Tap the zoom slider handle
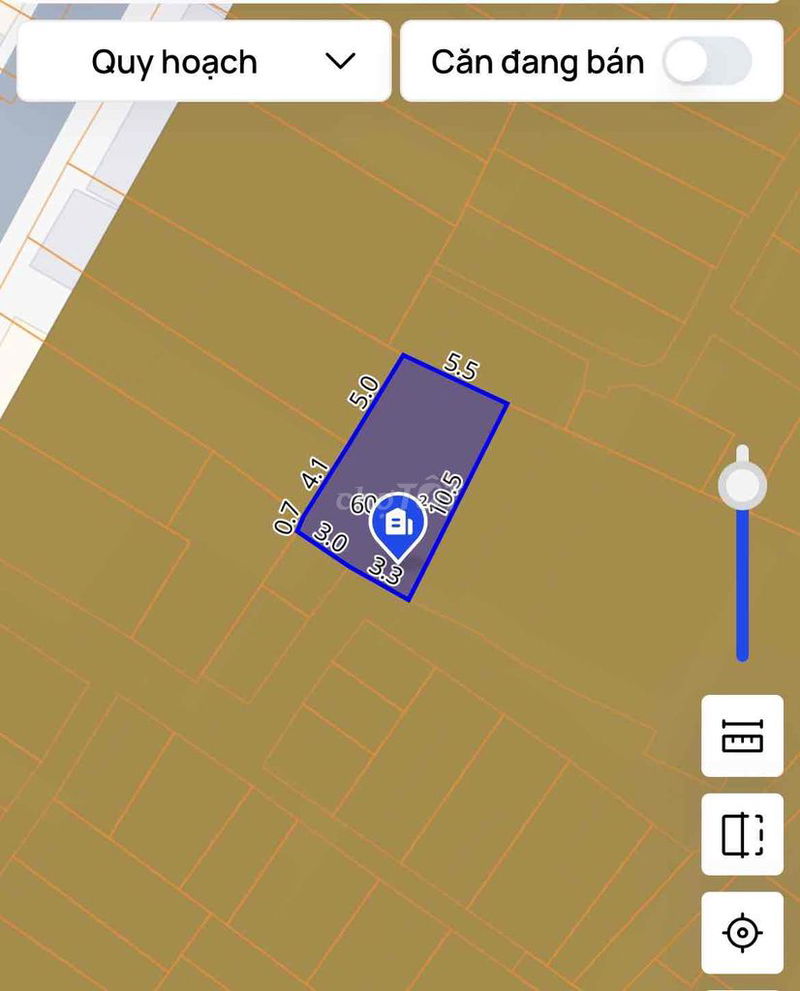The image size is (800, 991). tap(742, 486)
